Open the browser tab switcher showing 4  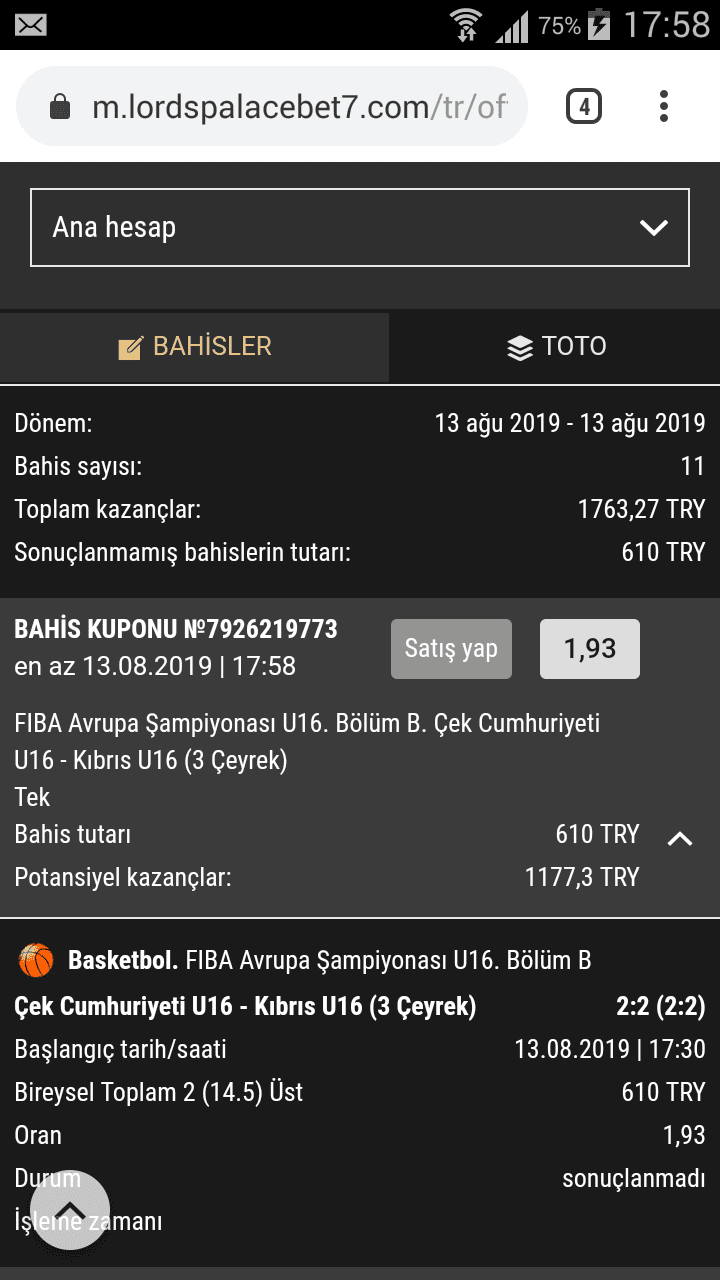(x=584, y=106)
